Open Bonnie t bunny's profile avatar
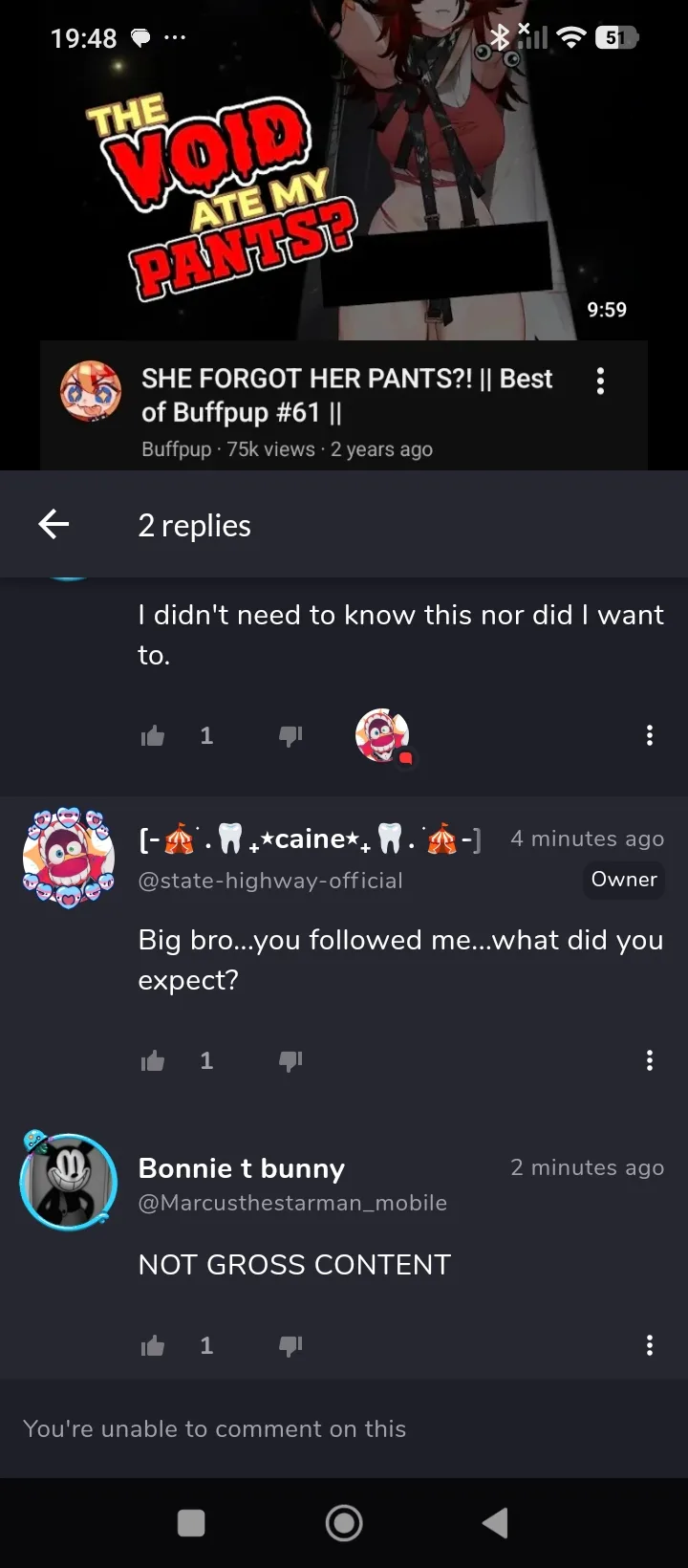Viewport: 688px width, 1568px height. point(69,1182)
